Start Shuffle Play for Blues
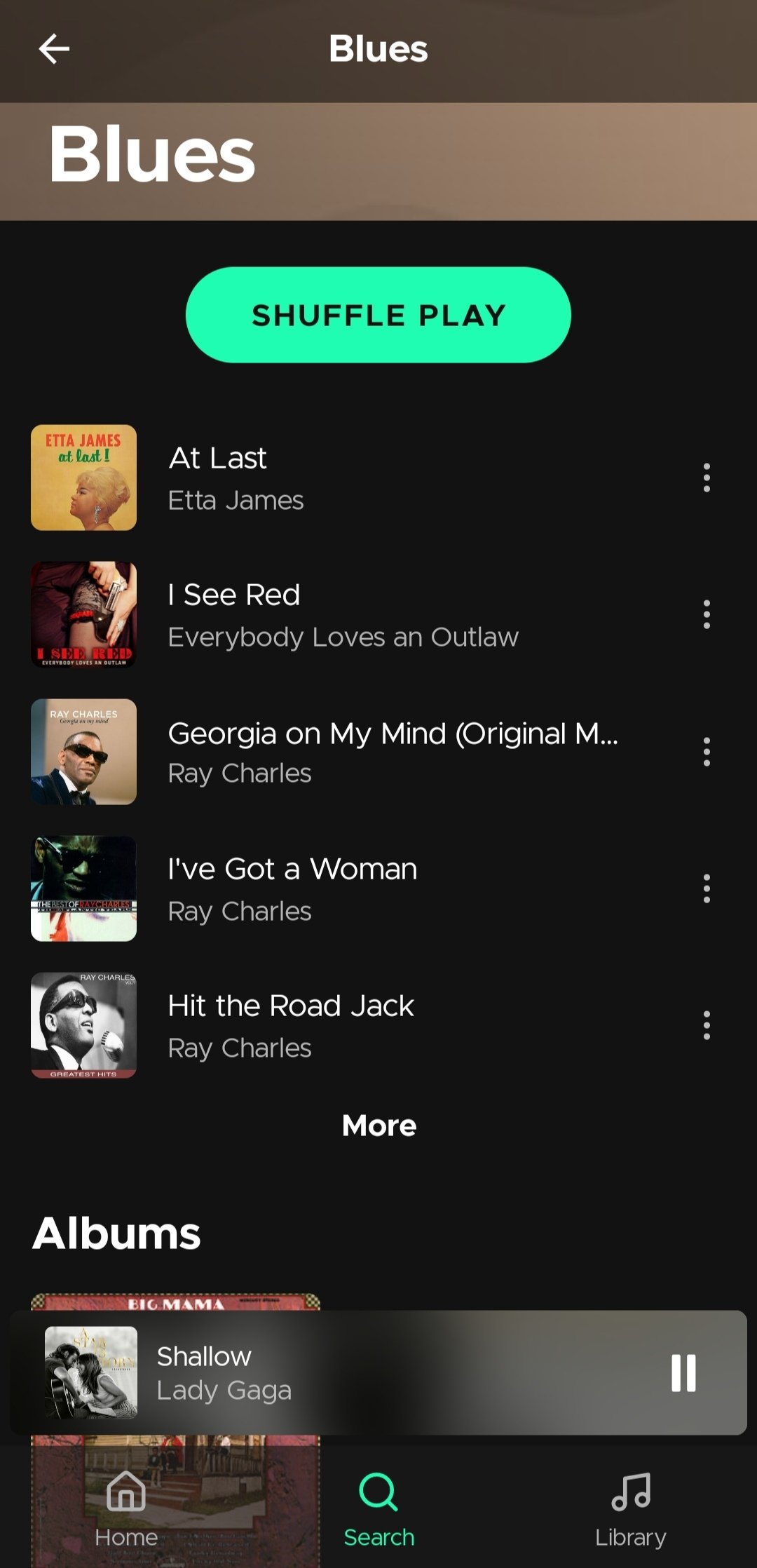757x1568 pixels. tap(378, 315)
